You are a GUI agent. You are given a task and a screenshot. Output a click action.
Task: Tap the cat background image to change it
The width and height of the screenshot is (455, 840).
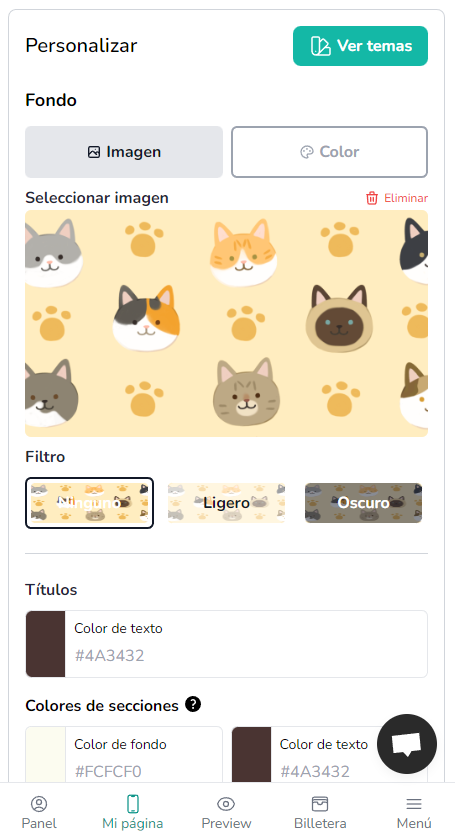[226, 323]
